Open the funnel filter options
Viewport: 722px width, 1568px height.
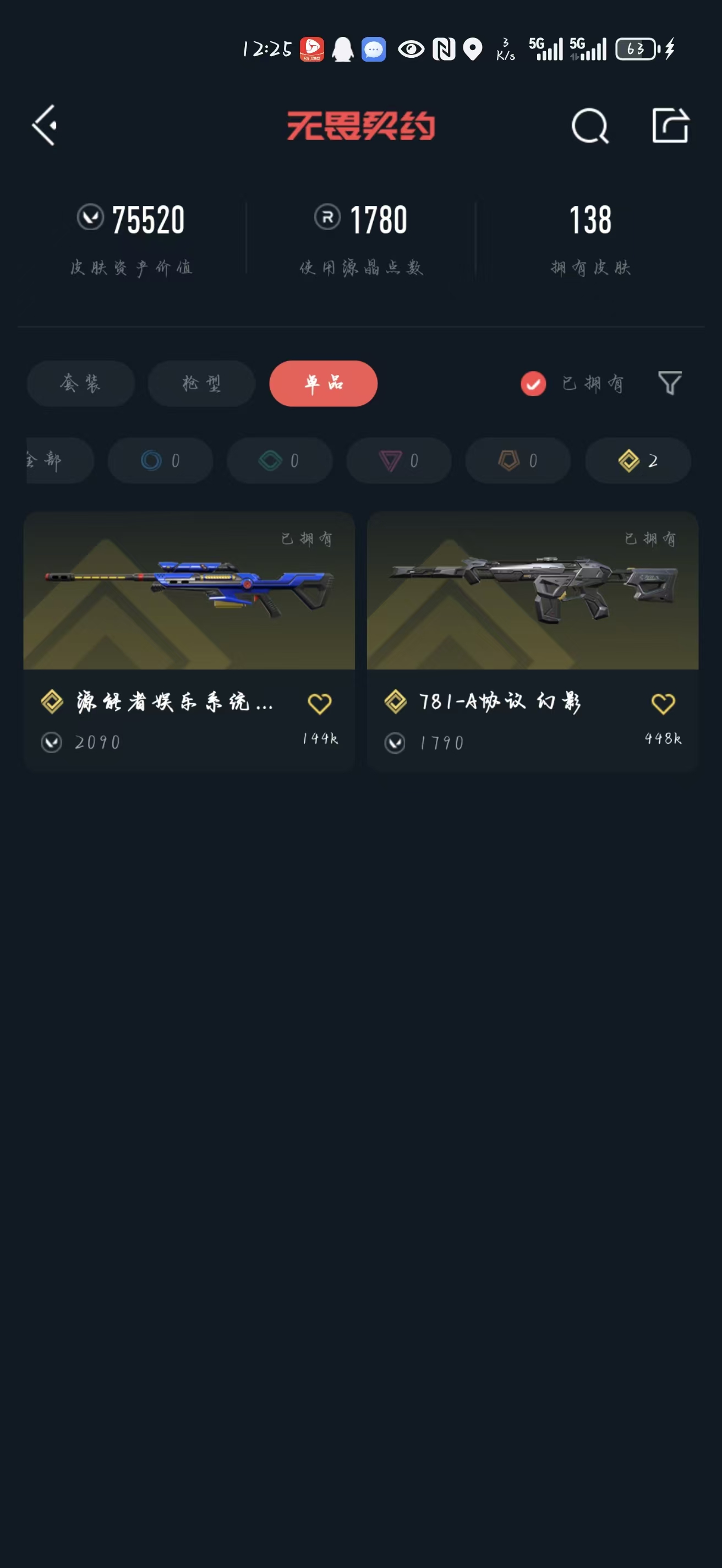click(670, 383)
